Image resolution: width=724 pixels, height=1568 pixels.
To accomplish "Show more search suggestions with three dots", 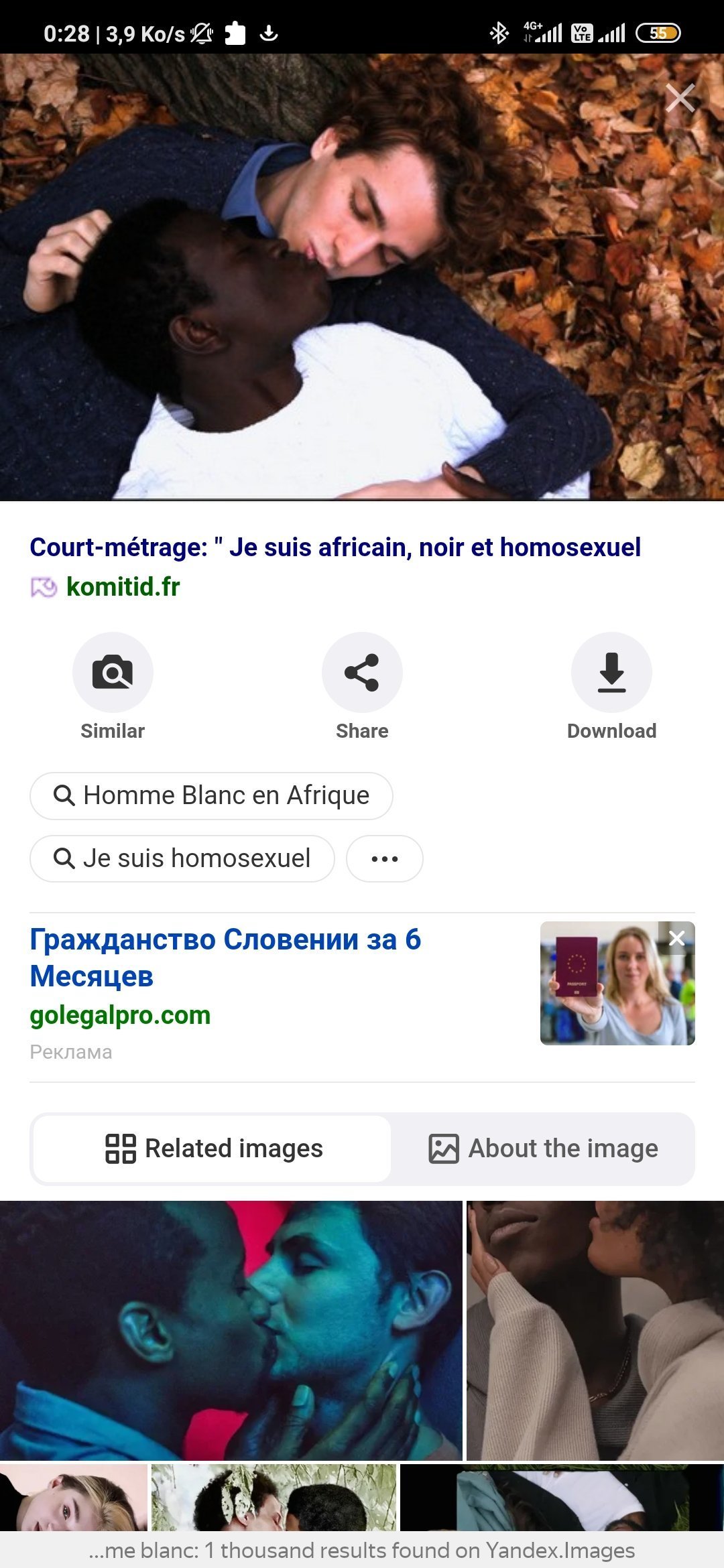I will (x=385, y=858).
